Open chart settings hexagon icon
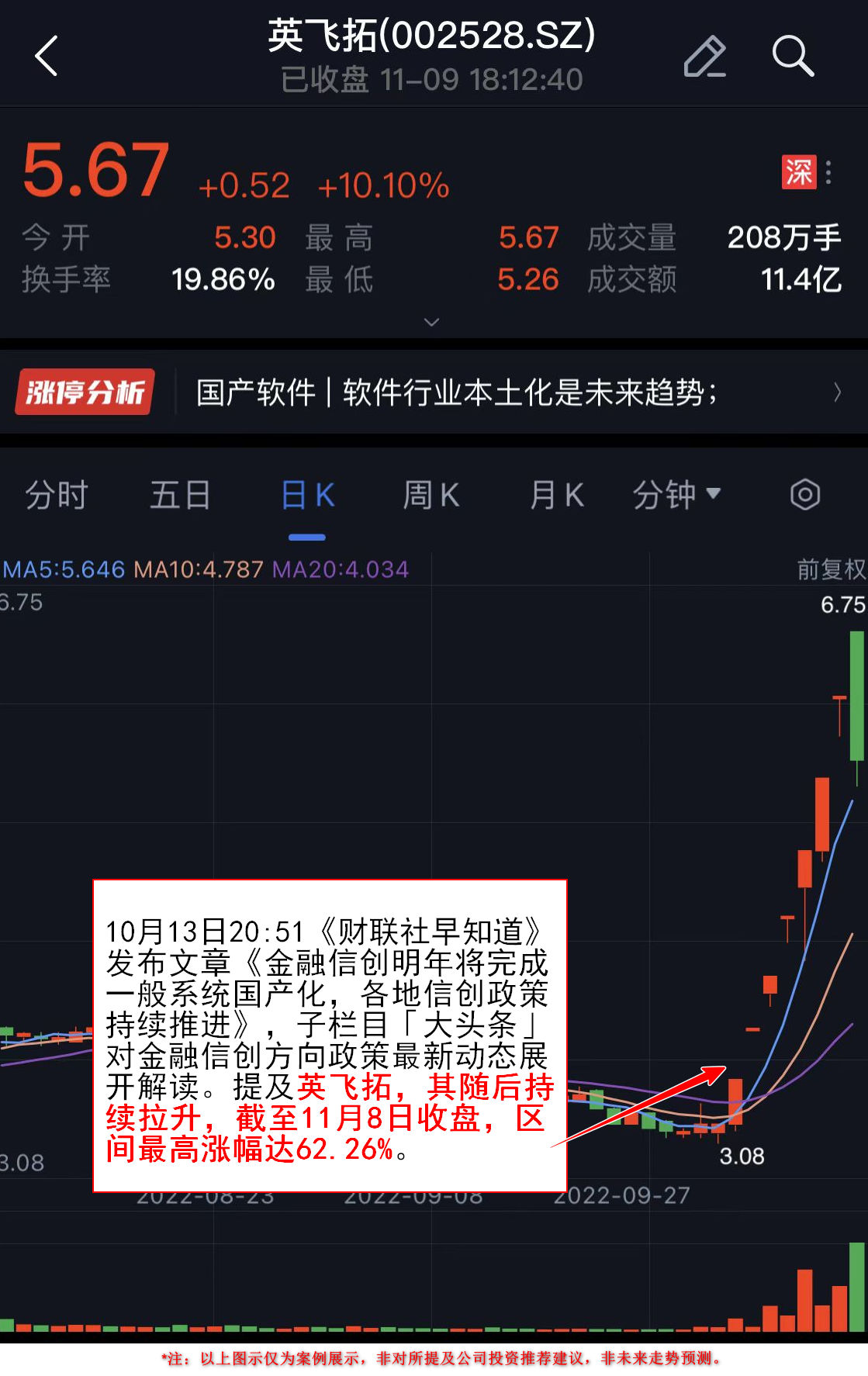Image resolution: width=868 pixels, height=1376 pixels. pos(804,495)
